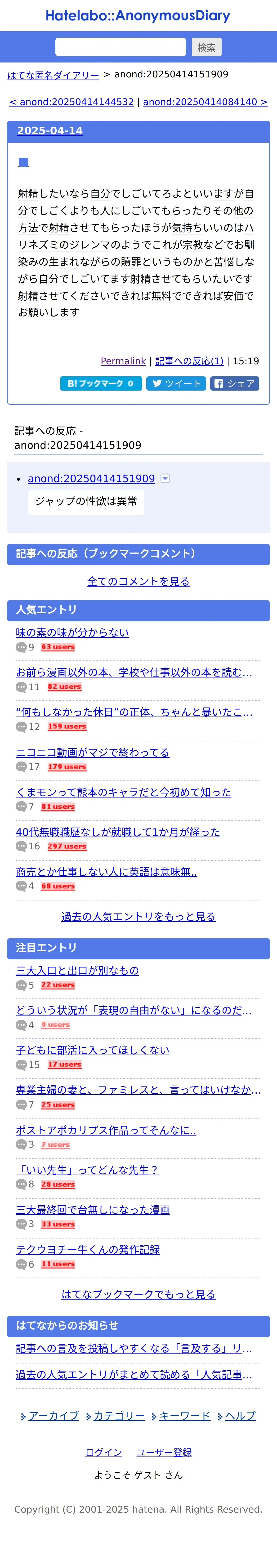Open the アーカイブ footer link

click(x=54, y=1416)
